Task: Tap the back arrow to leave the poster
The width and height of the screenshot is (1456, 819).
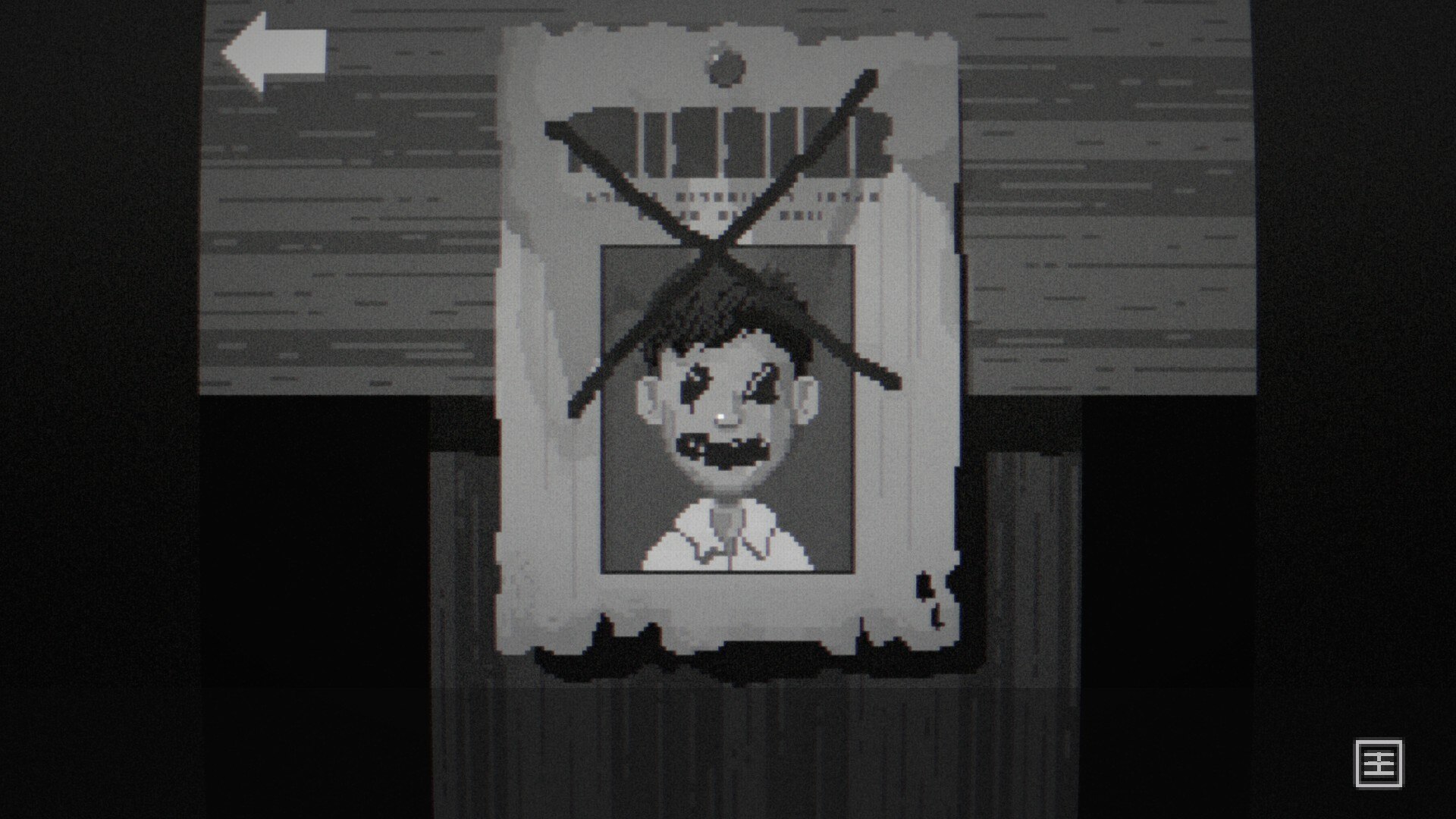Action: 275,52
